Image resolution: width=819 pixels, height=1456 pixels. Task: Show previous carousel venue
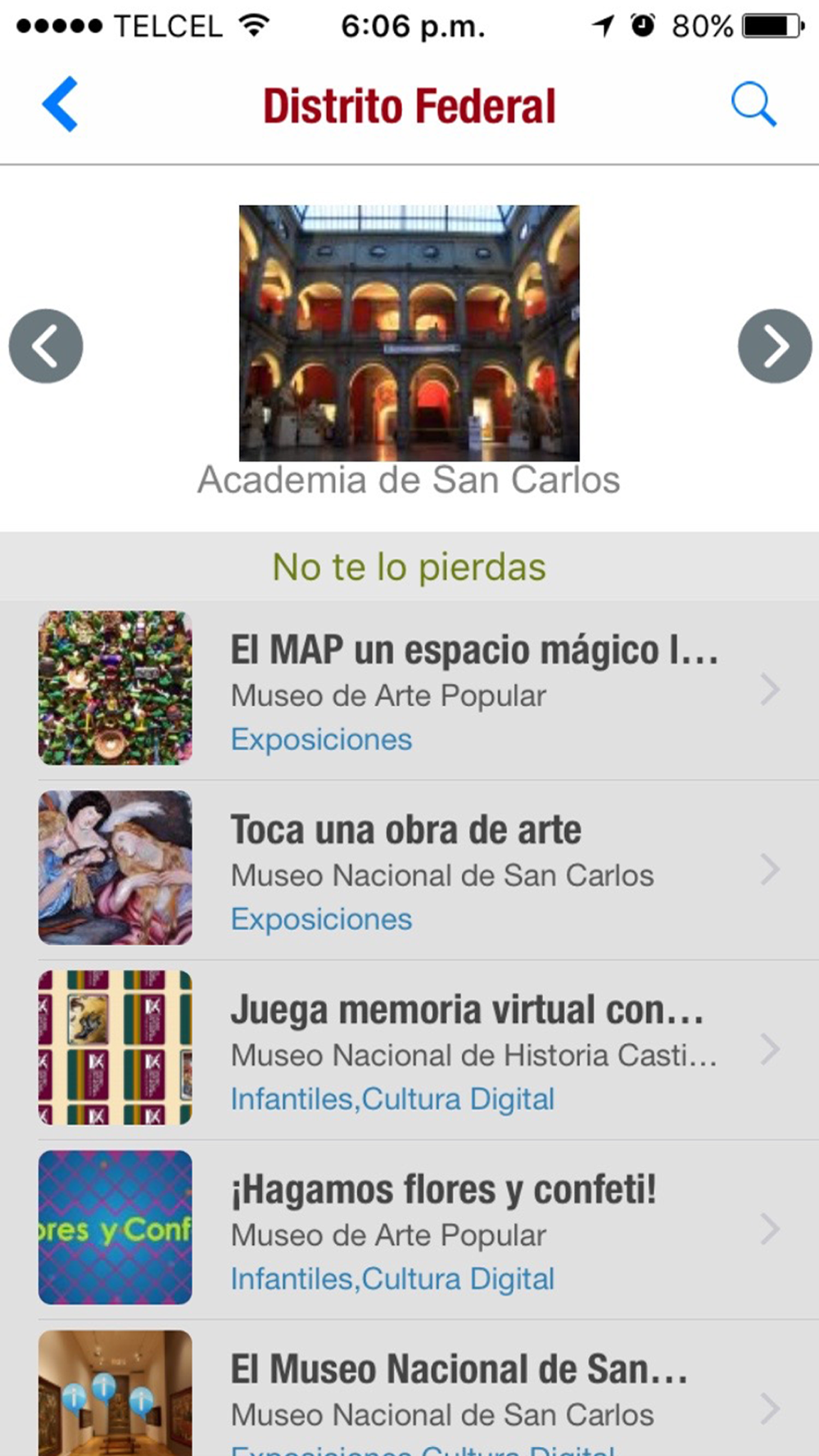(x=46, y=346)
